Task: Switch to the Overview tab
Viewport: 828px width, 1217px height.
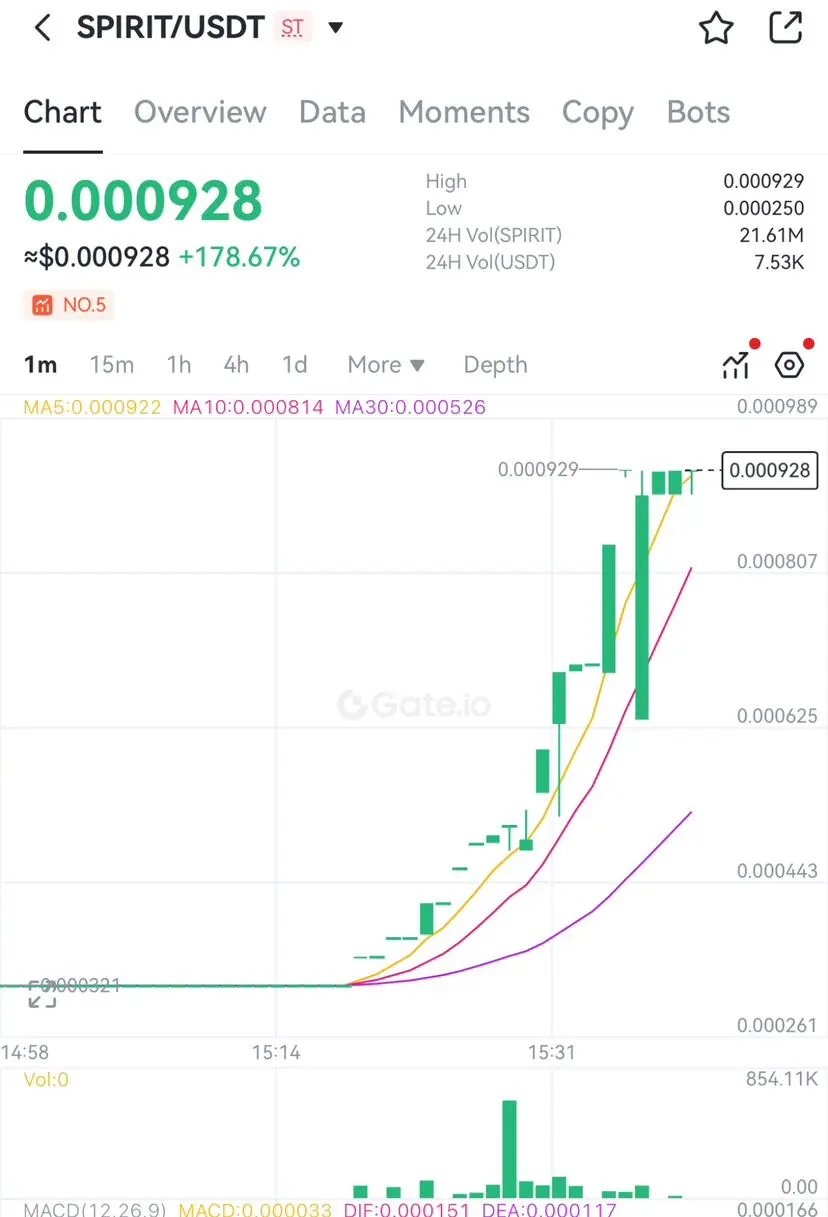Action: [x=200, y=112]
